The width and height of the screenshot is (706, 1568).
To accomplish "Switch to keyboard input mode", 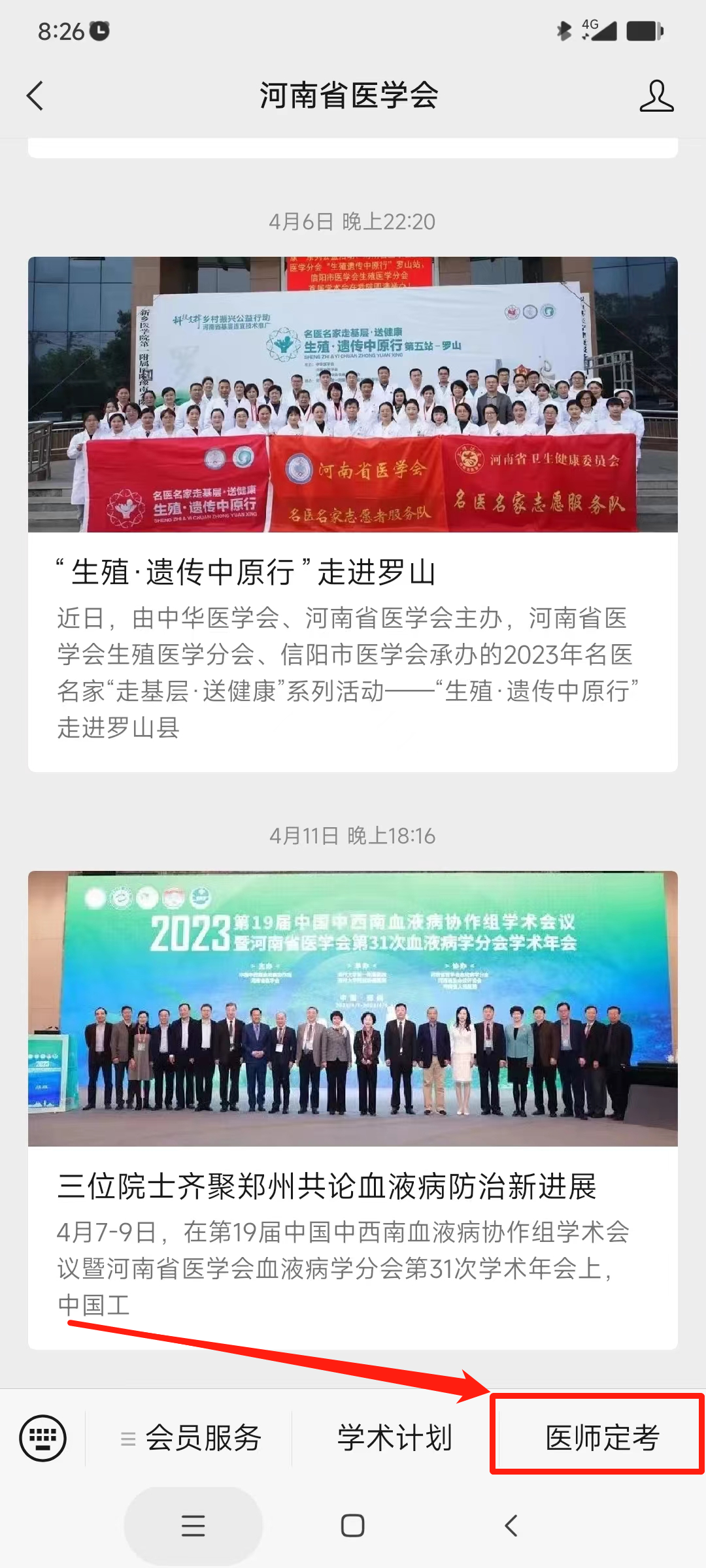I will tap(43, 1438).
